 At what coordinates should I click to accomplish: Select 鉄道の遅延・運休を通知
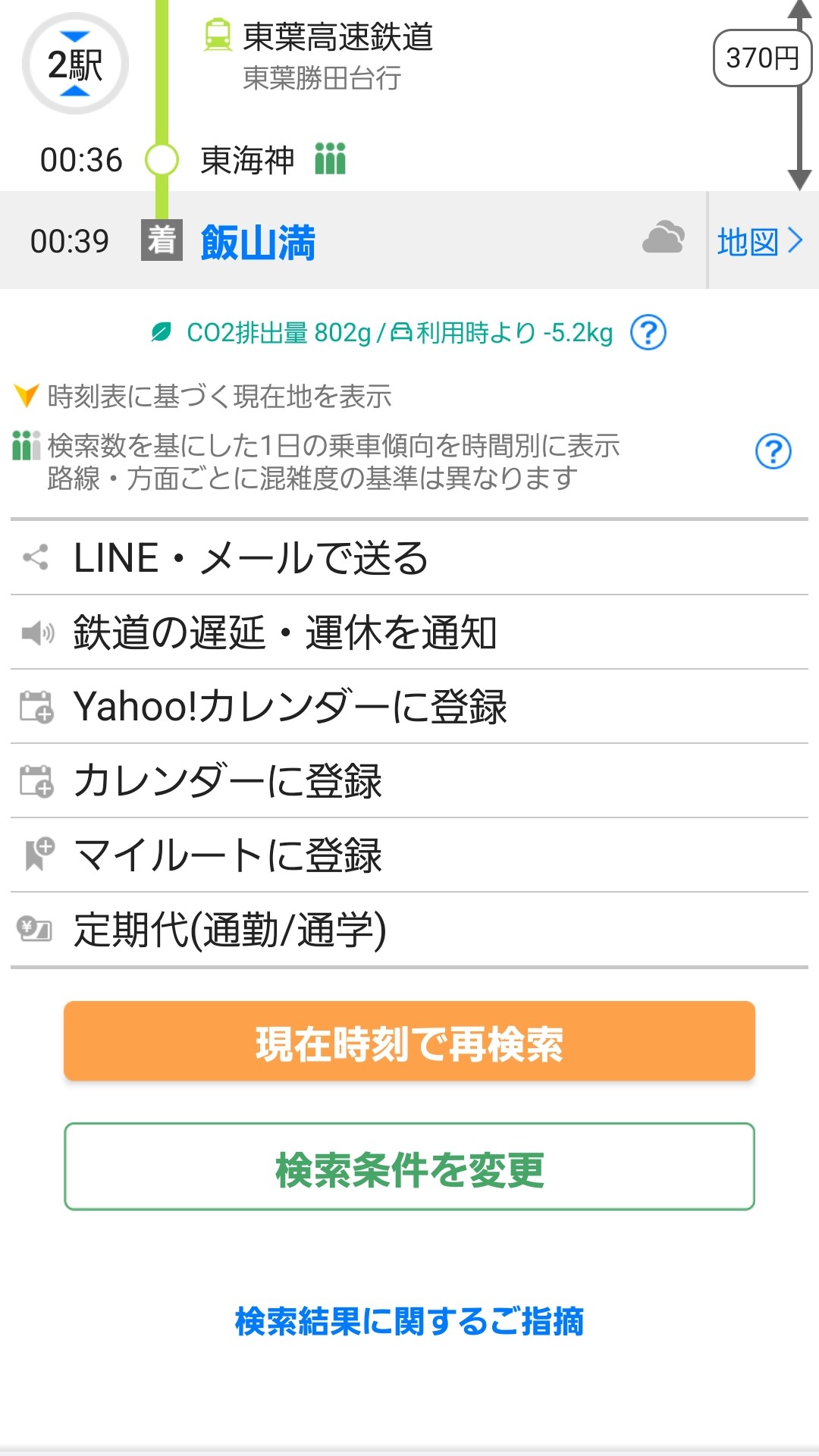(x=284, y=632)
